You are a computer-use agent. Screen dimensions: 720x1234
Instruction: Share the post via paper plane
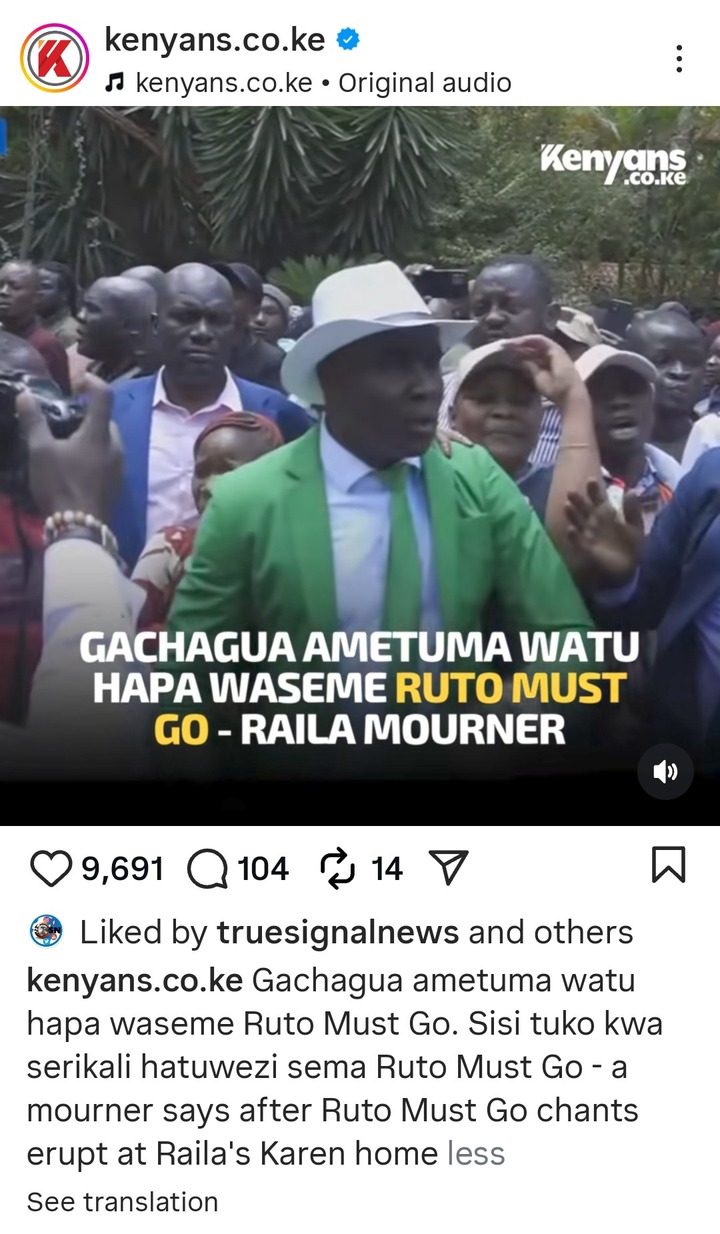pos(448,868)
